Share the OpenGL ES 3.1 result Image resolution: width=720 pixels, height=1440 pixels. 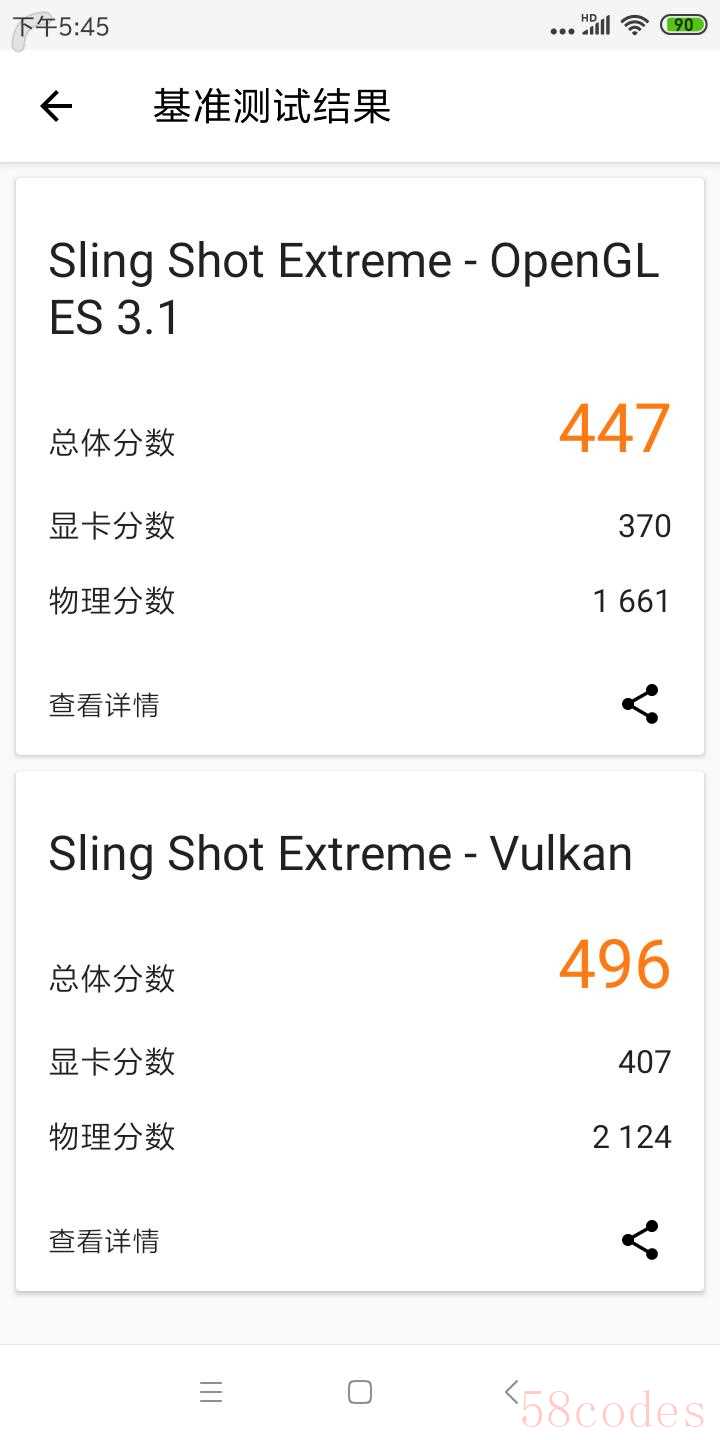[640, 704]
